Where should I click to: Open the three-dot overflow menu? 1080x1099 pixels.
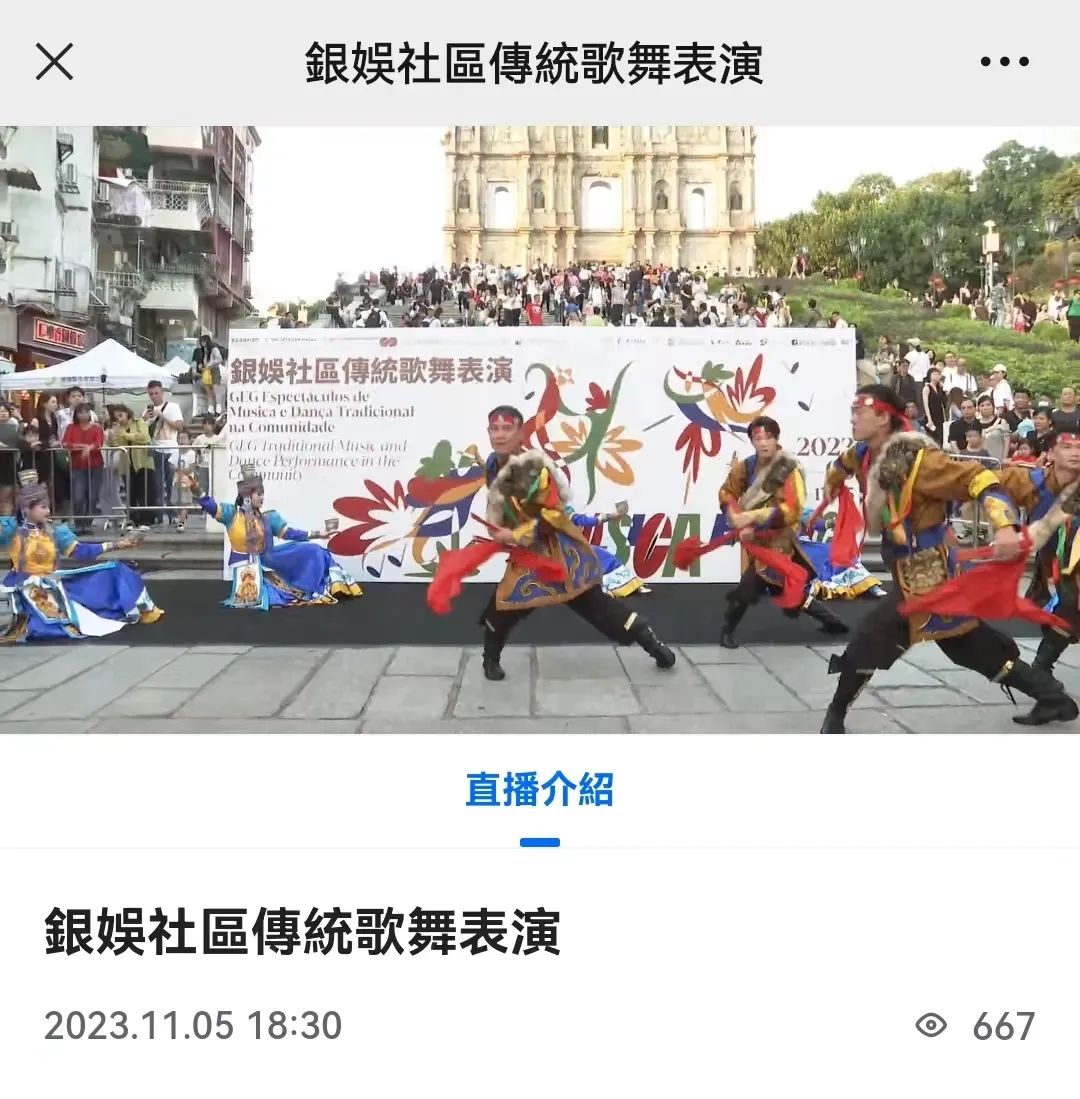tap(1003, 62)
